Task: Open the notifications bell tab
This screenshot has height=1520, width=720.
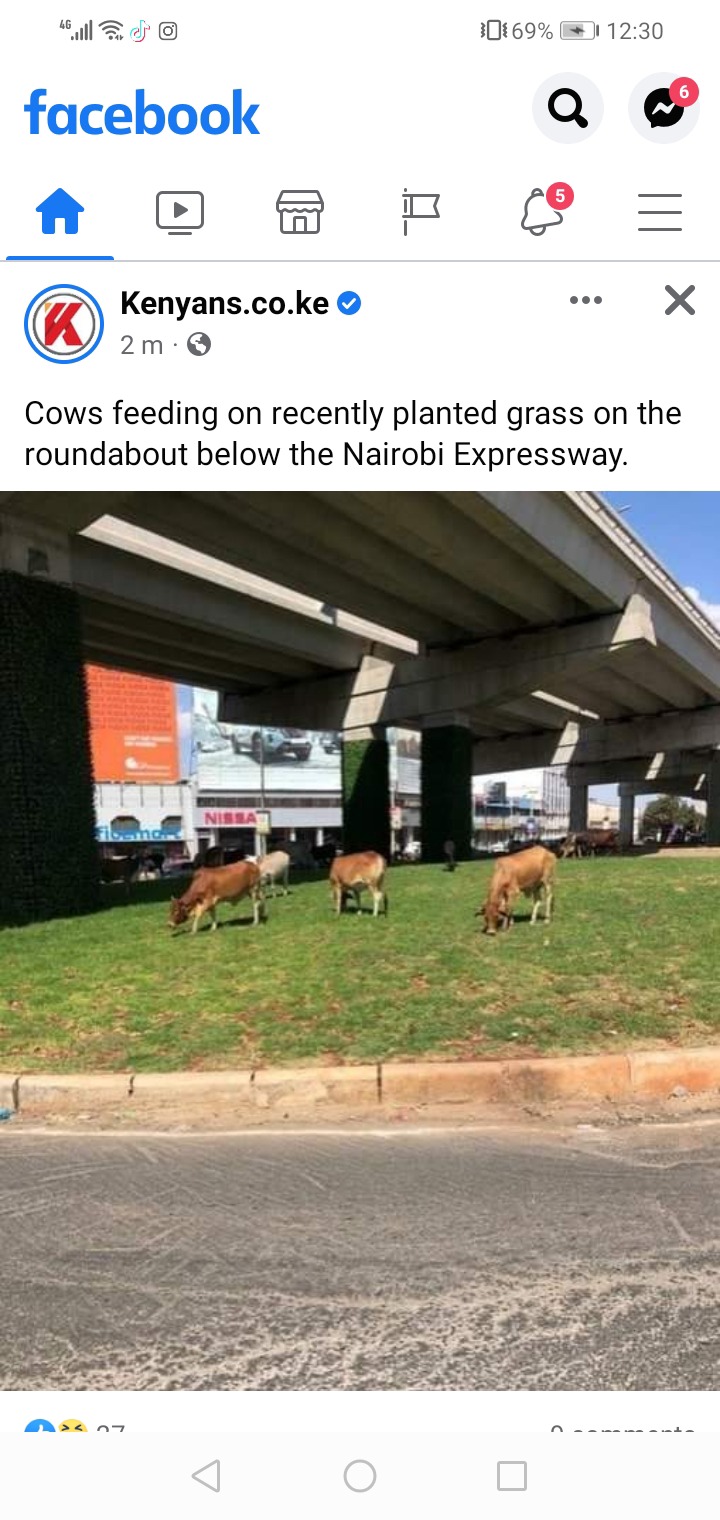Action: tap(543, 210)
